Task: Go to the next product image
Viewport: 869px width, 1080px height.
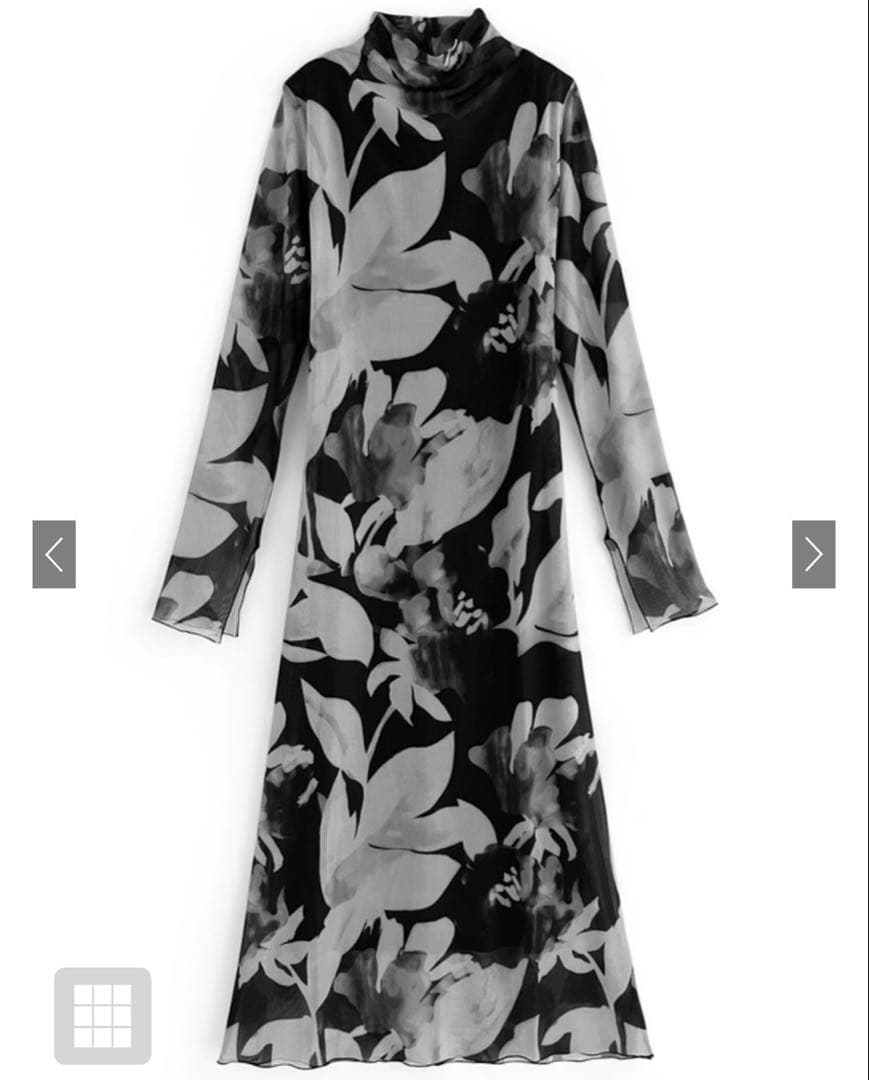Action: pos(813,554)
